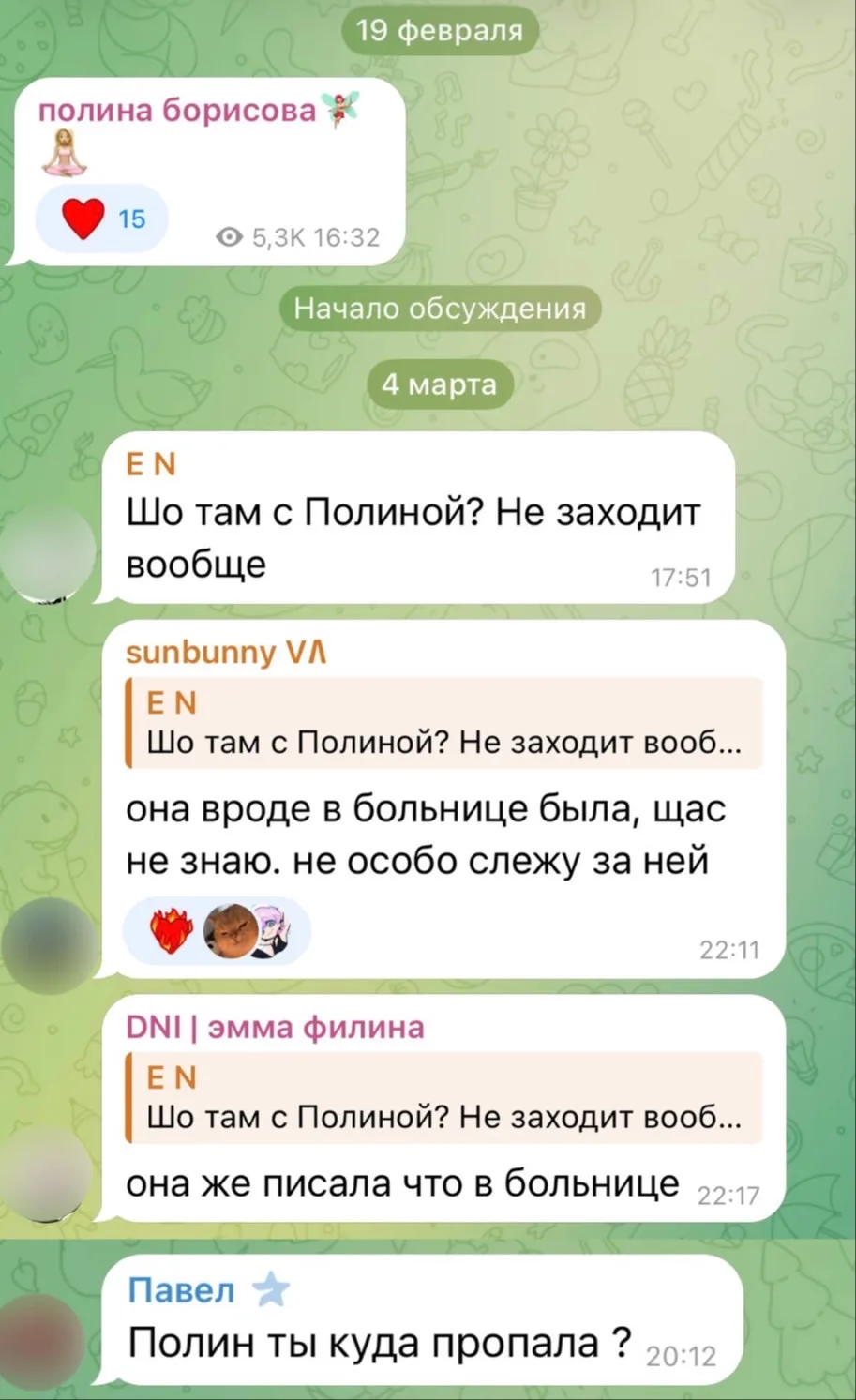Tap the heart reaction with 15 likes

click(101, 218)
